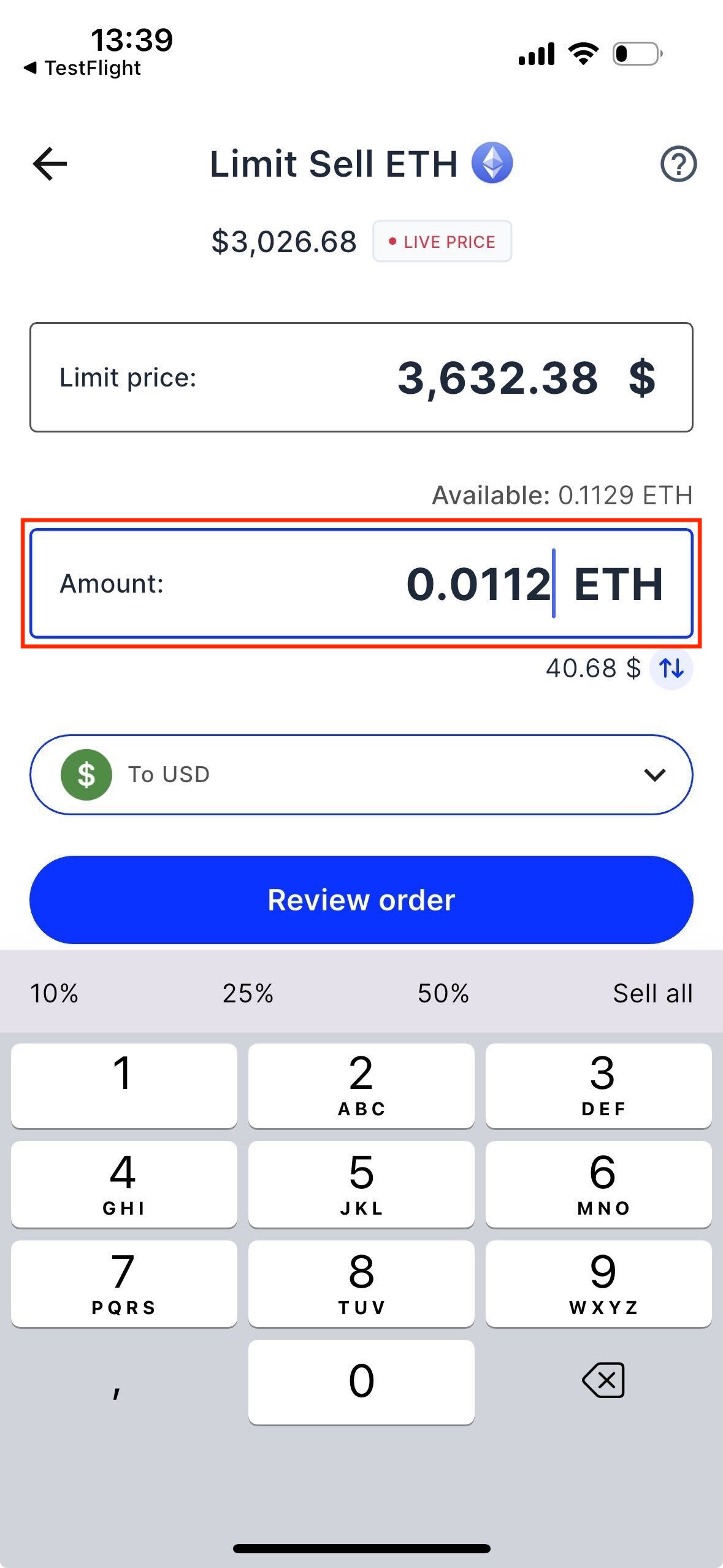Choose Sell all
The width and height of the screenshot is (723, 1568).
click(x=652, y=993)
